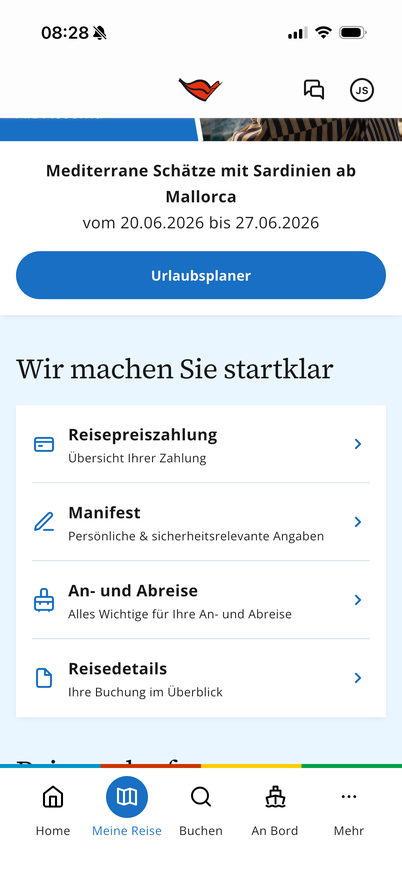Select the Meine Reise tab
This screenshot has height=874, width=402.
click(x=127, y=810)
